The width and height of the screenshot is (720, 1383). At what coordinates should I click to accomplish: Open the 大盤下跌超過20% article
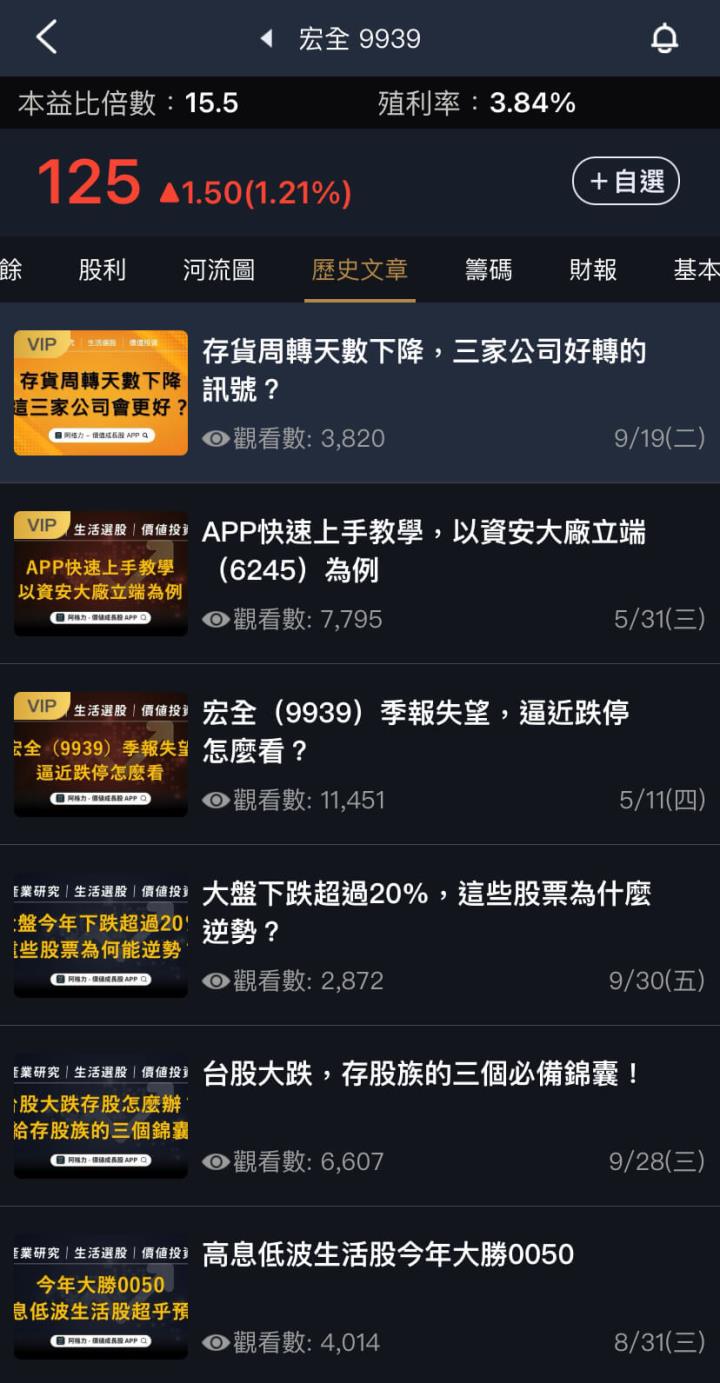click(x=425, y=910)
